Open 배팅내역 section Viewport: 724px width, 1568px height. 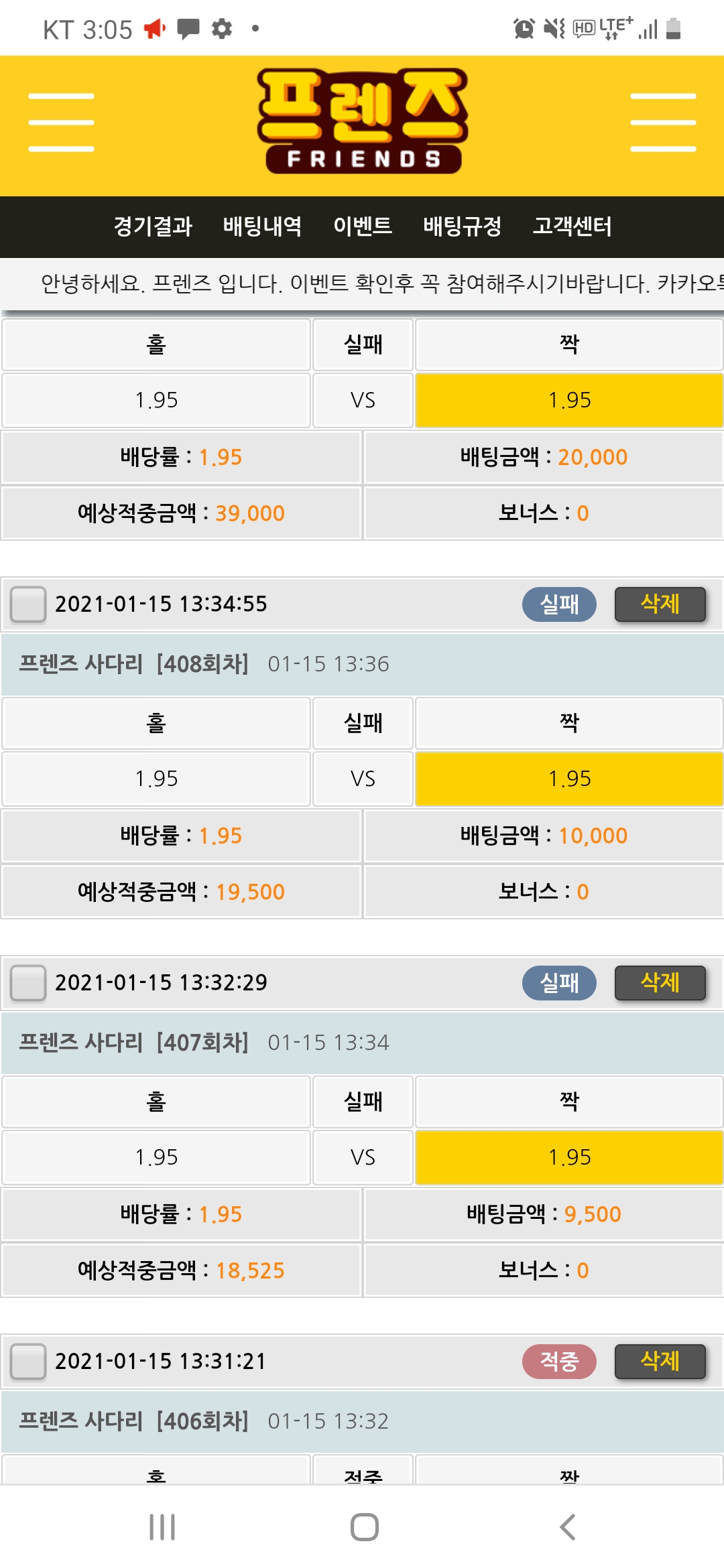262,226
